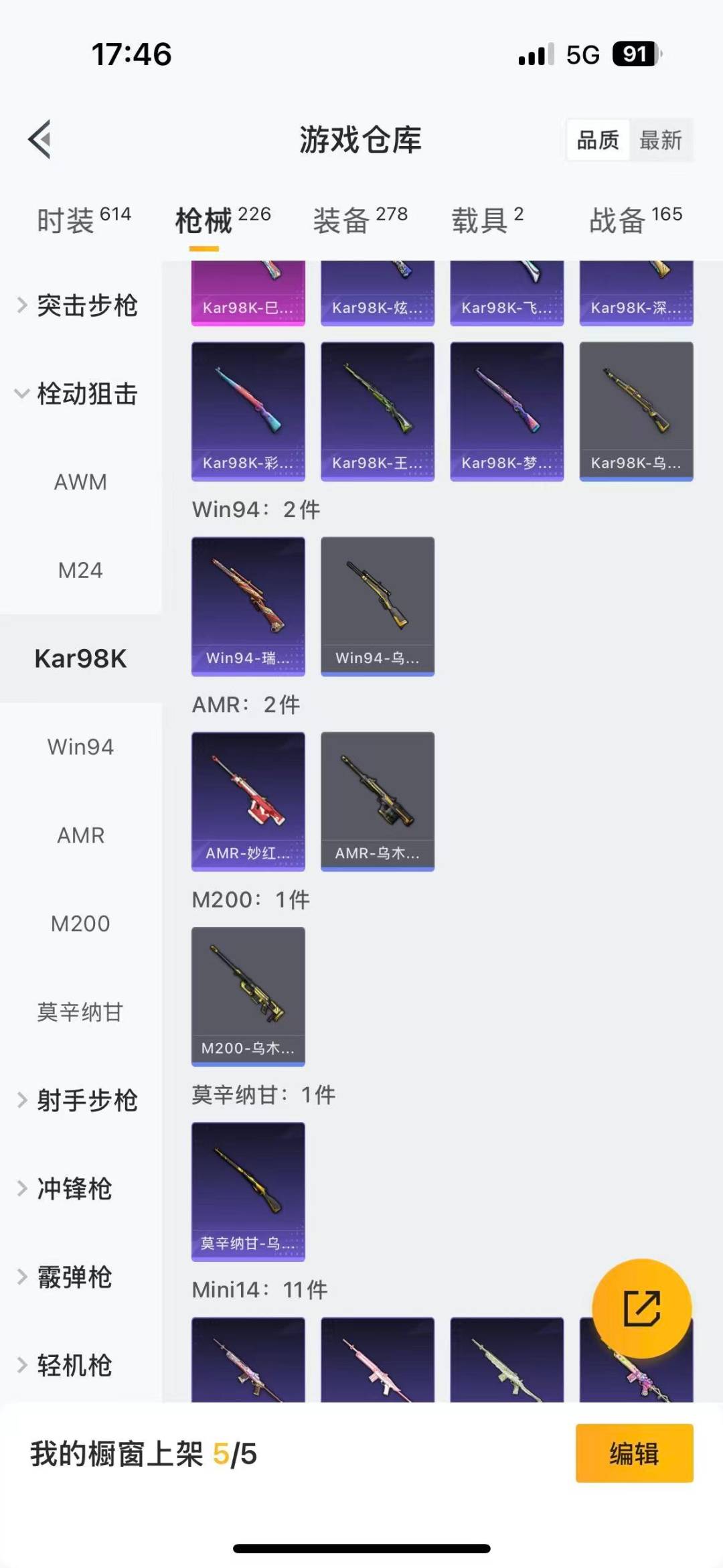Go back from 游戏仓库

tap(40, 140)
